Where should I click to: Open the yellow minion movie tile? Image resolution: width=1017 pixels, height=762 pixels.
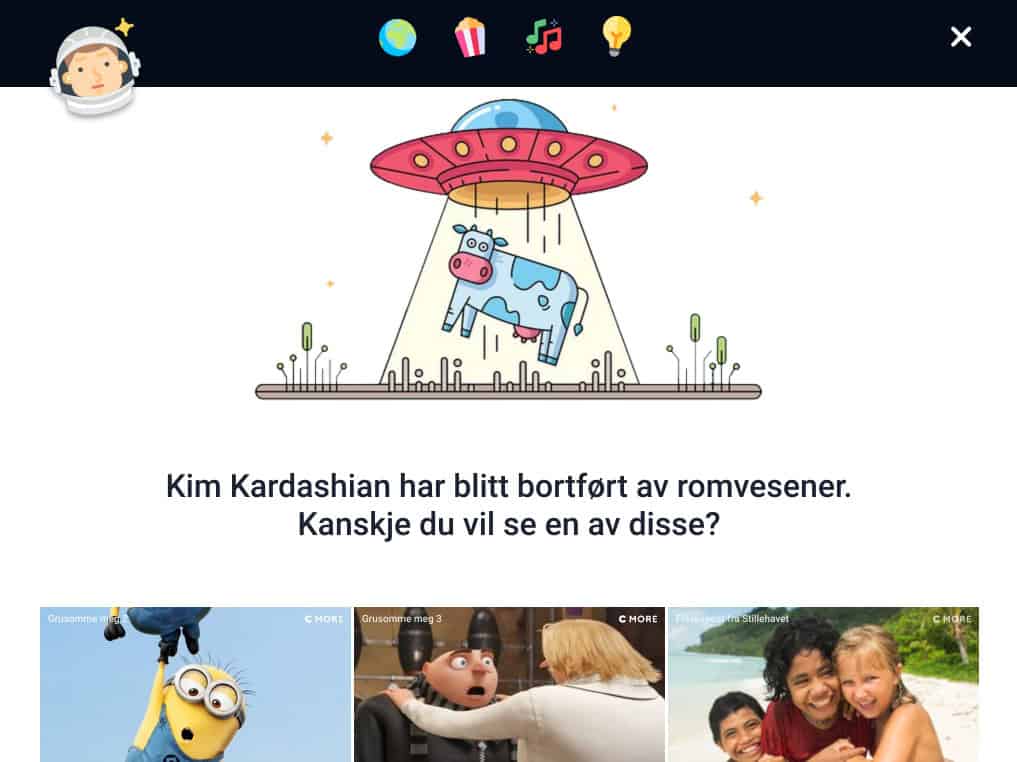[195, 685]
